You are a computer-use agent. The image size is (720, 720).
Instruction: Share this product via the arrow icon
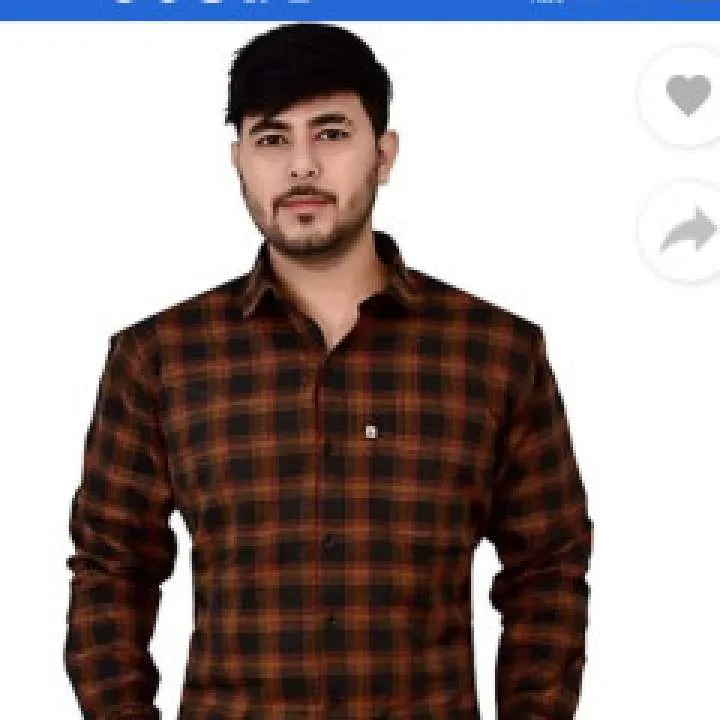686,233
